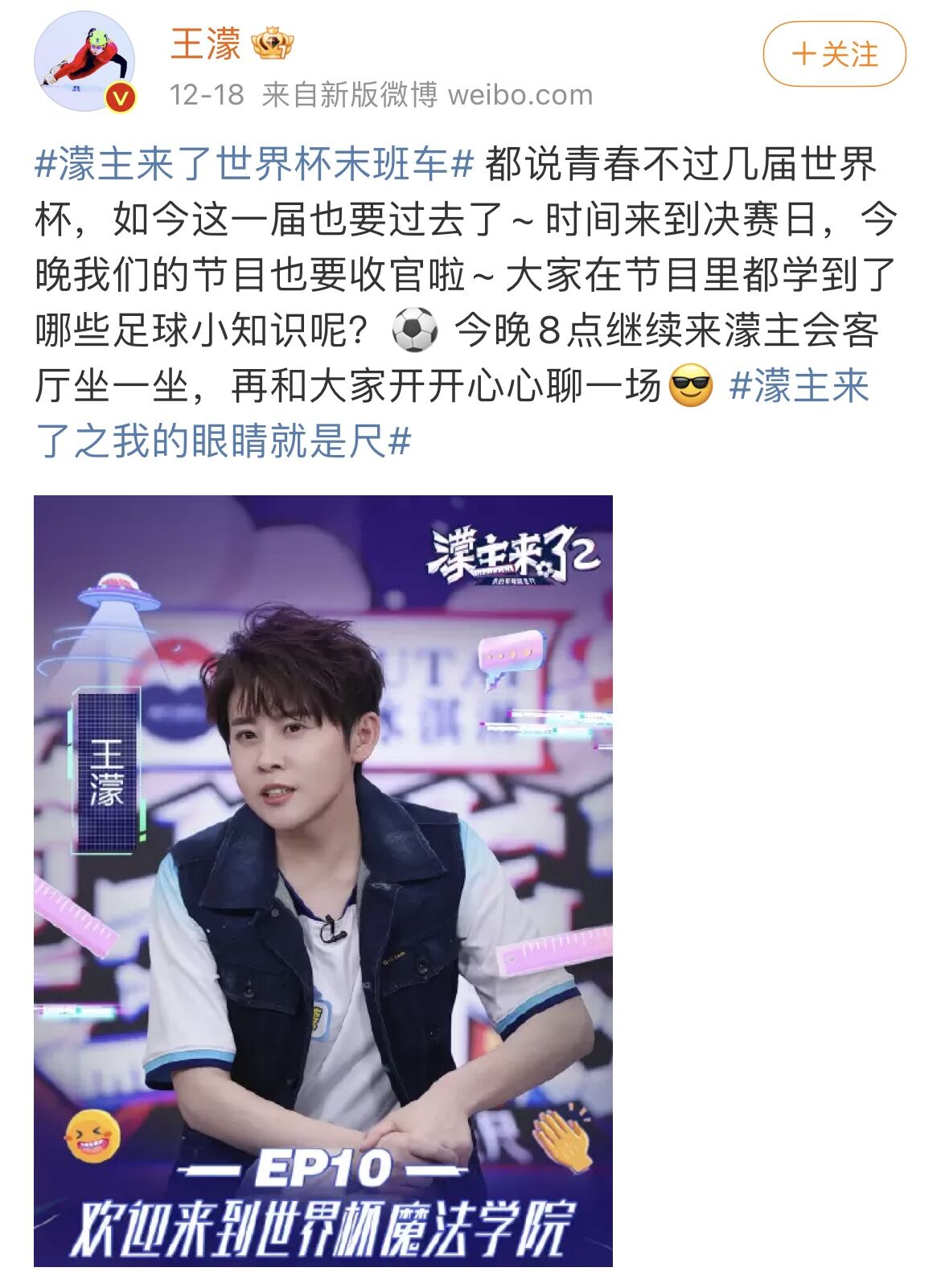Open hashtag #濛主来了世界杯末班车#
The width and height of the screenshot is (941, 1288).
pos(254,164)
